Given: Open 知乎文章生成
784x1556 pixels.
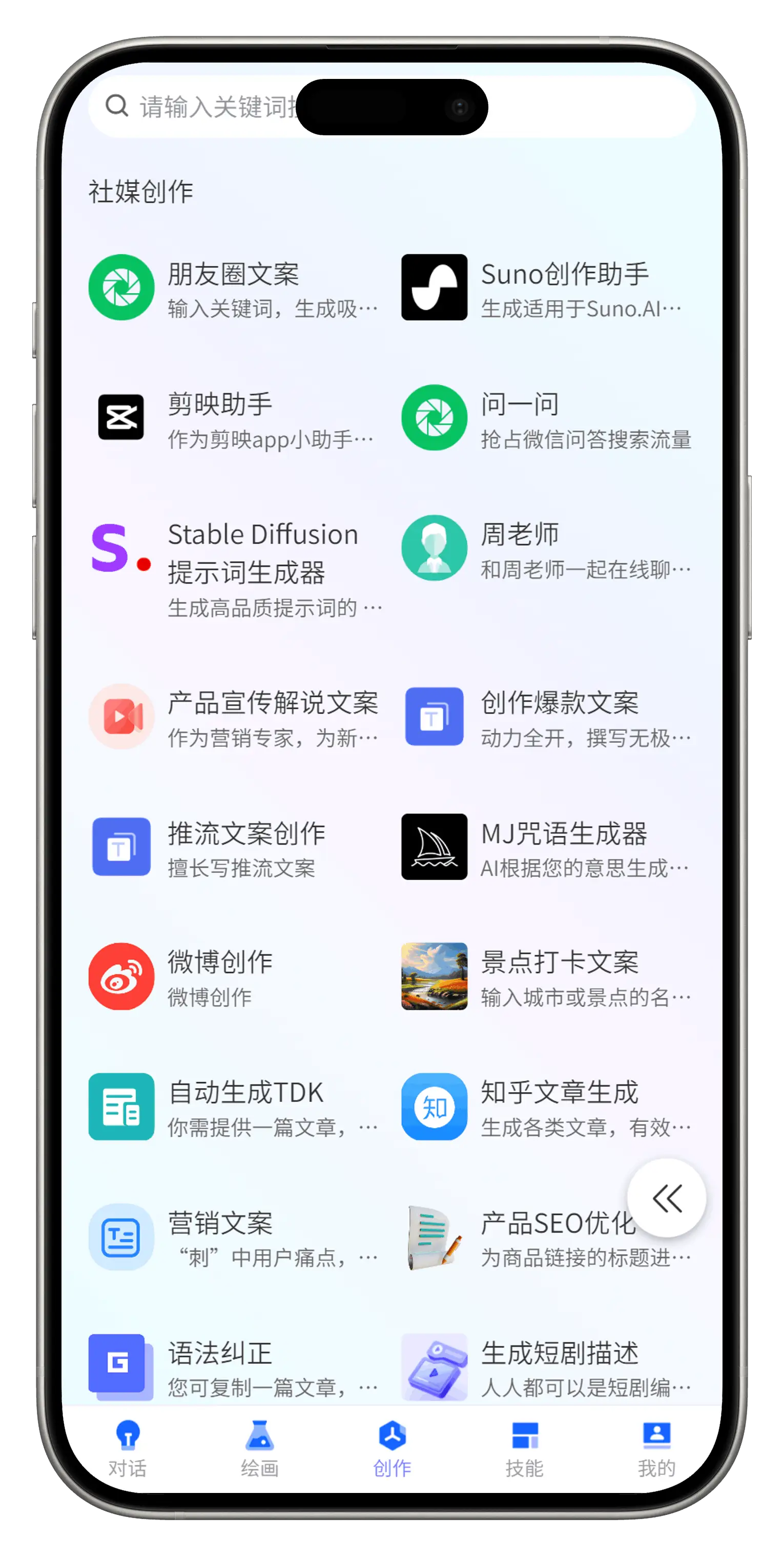Looking at the screenshot, I should pyautogui.click(x=547, y=1107).
